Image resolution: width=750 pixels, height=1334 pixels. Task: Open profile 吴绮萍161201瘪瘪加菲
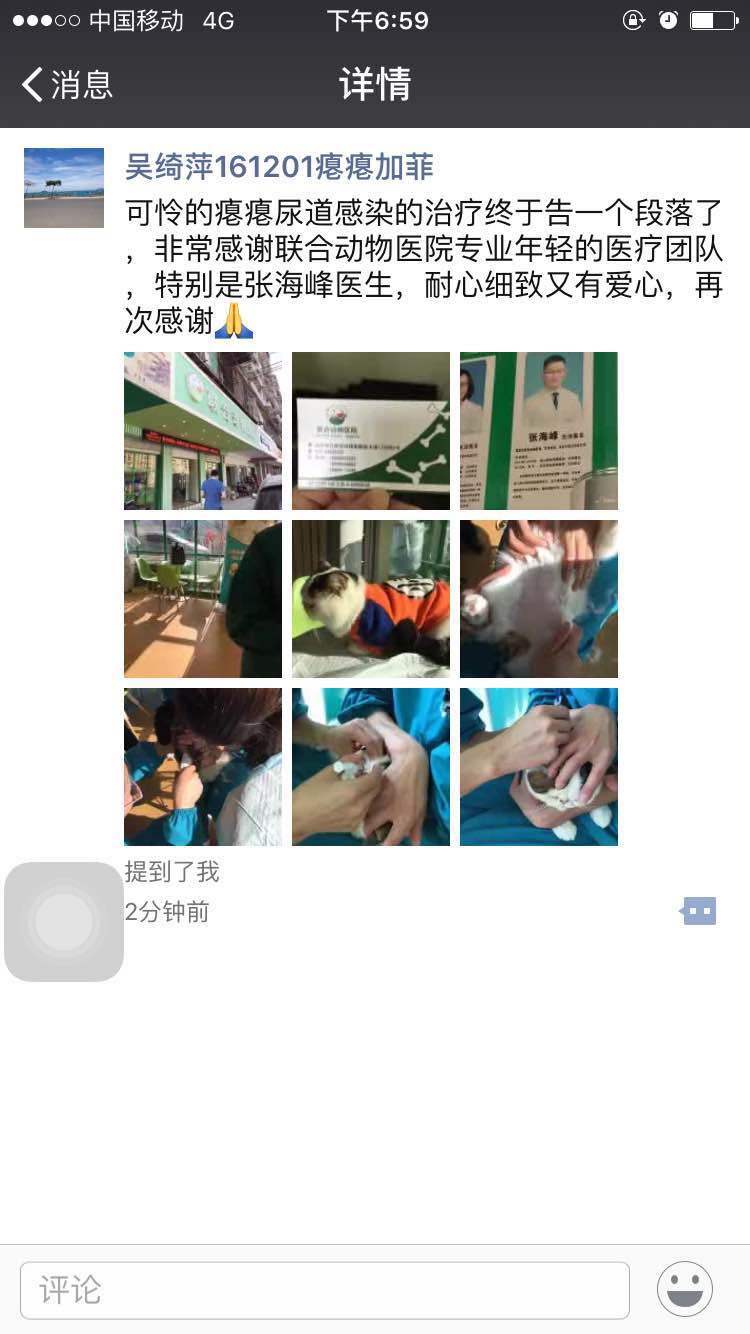click(x=279, y=167)
